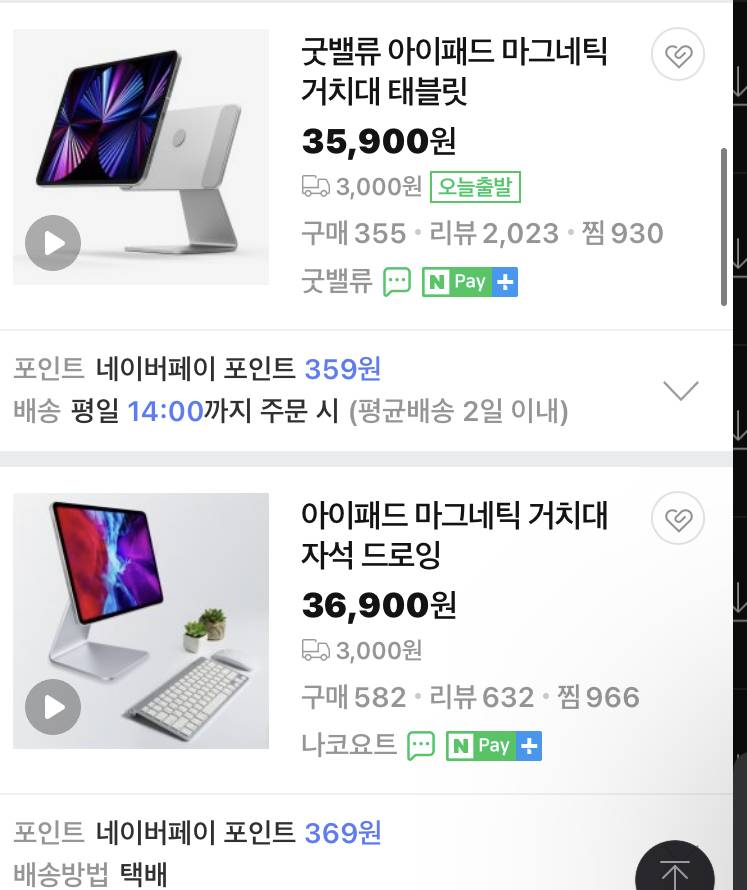The height and width of the screenshot is (890, 747).
Task: Open 톡톡 chat with 굿밸류 seller
Action: point(398,281)
